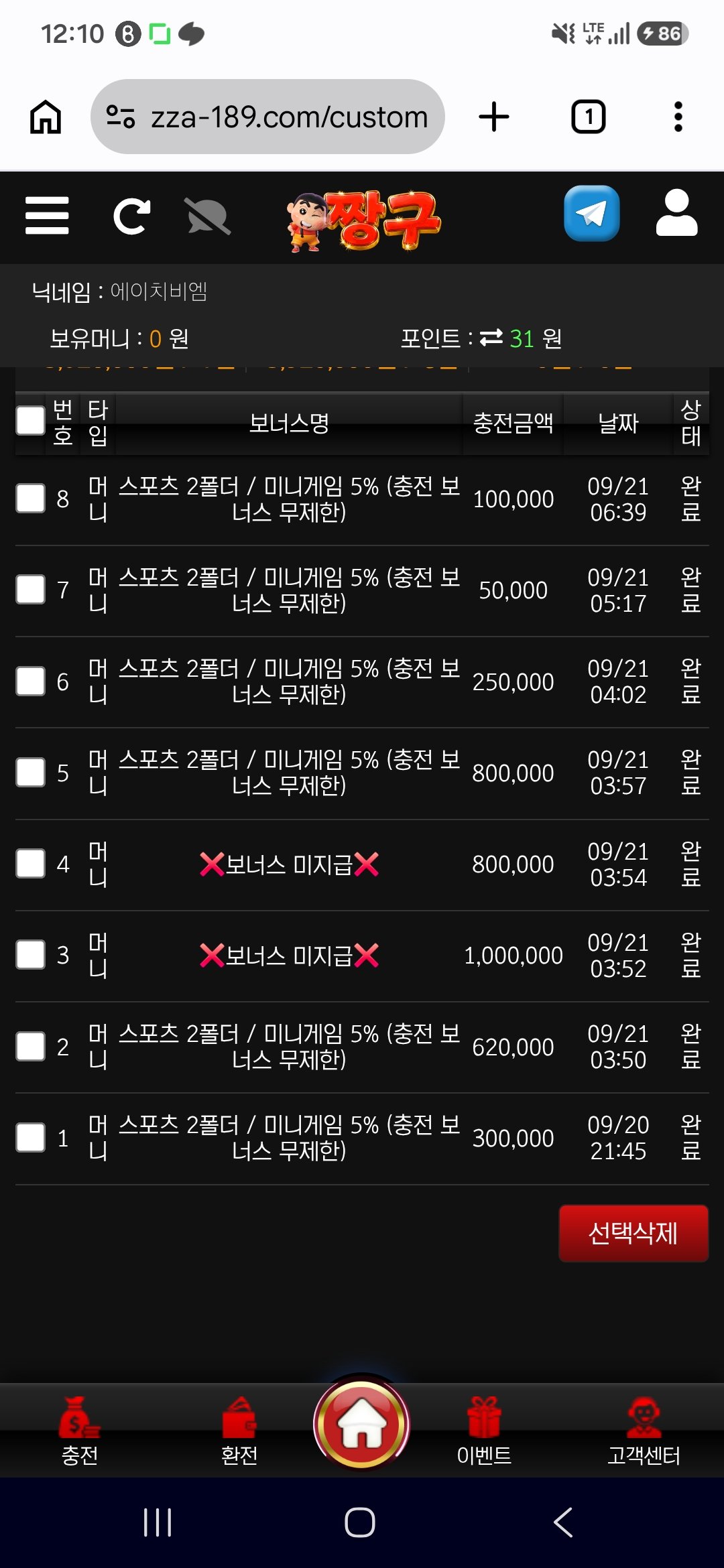Open the 환전 tab
The image size is (724, 1568).
(x=239, y=1431)
